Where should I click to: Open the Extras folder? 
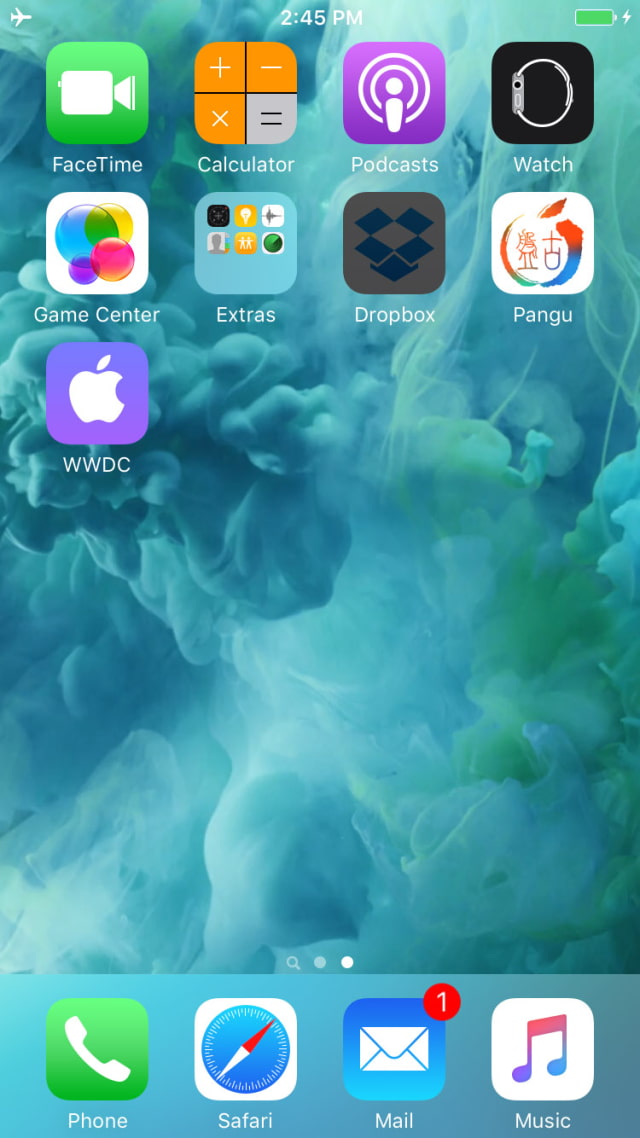(x=245, y=243)
